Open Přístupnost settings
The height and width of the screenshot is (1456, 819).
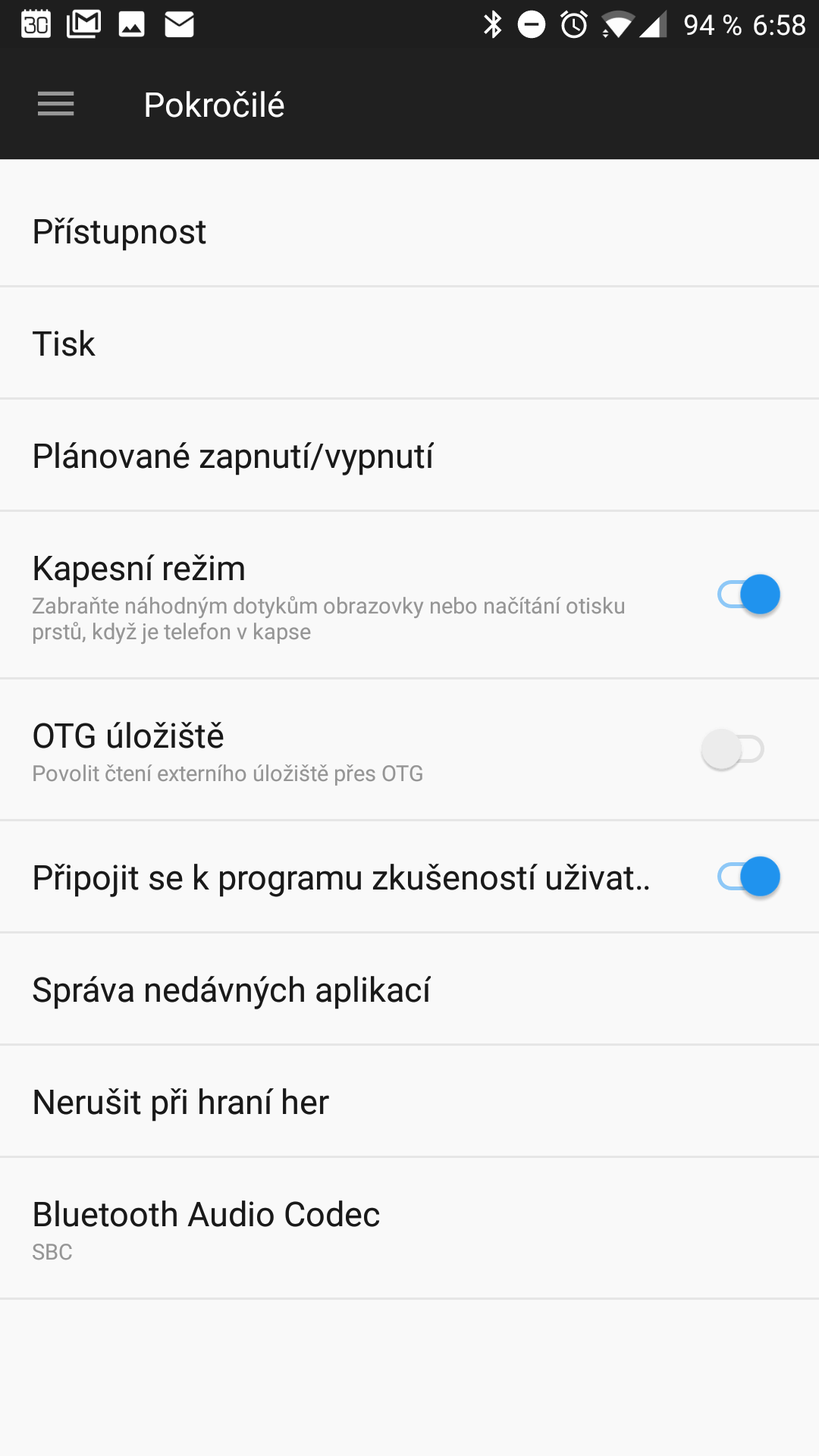[409, 231]
